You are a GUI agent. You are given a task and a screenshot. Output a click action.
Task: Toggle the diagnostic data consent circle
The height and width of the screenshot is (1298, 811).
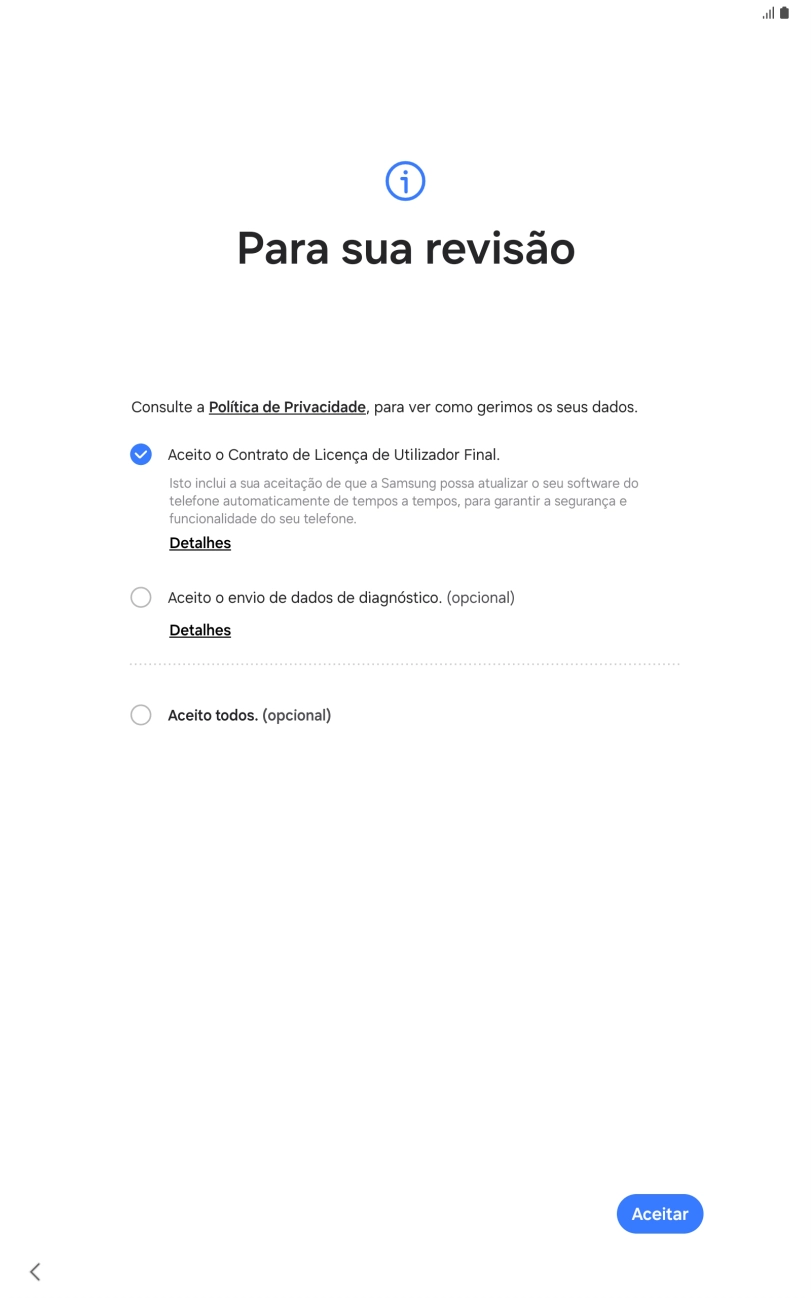(141, 597)
